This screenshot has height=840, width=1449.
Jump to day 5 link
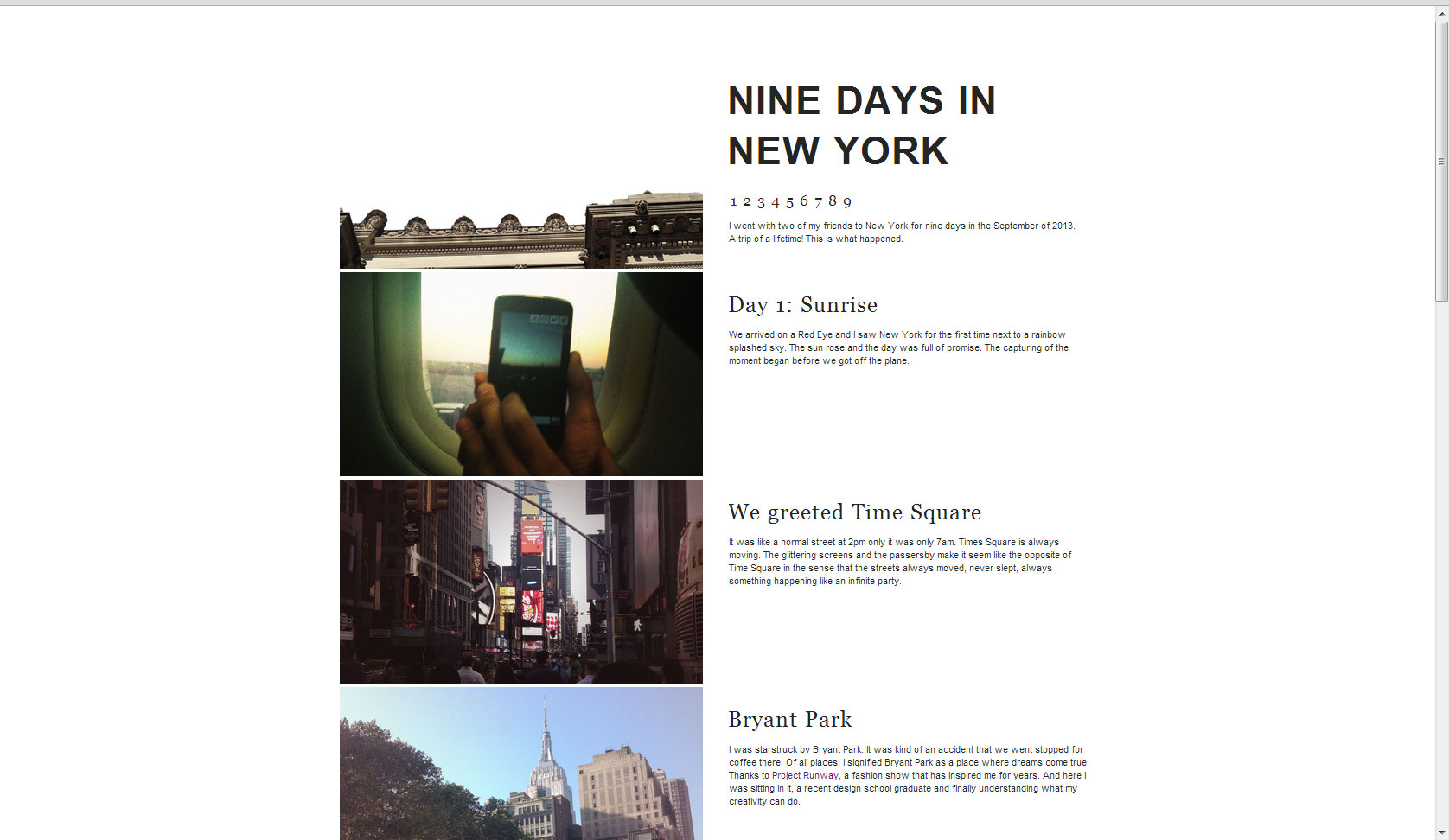(x=789, y=202)
